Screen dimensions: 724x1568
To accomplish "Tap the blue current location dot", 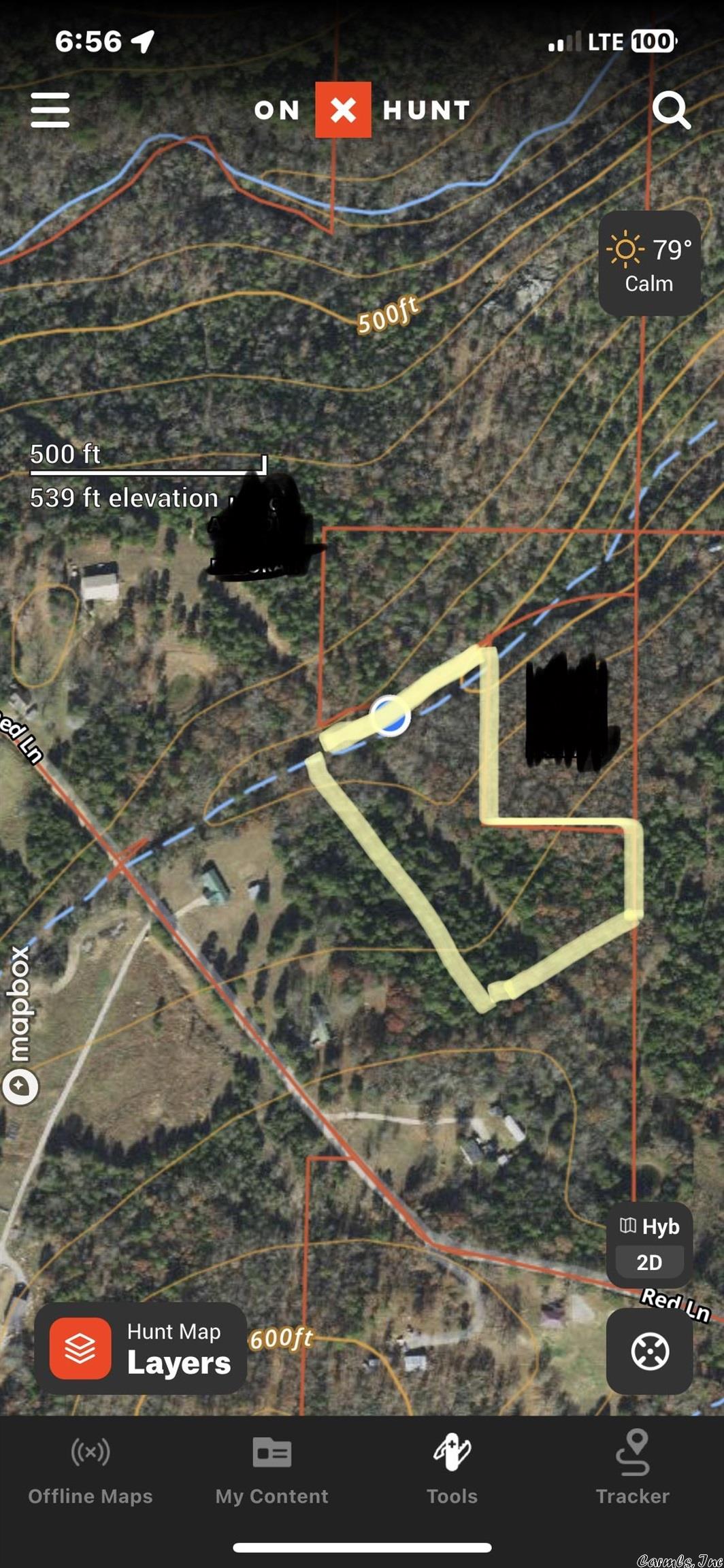I will point(390,717).
